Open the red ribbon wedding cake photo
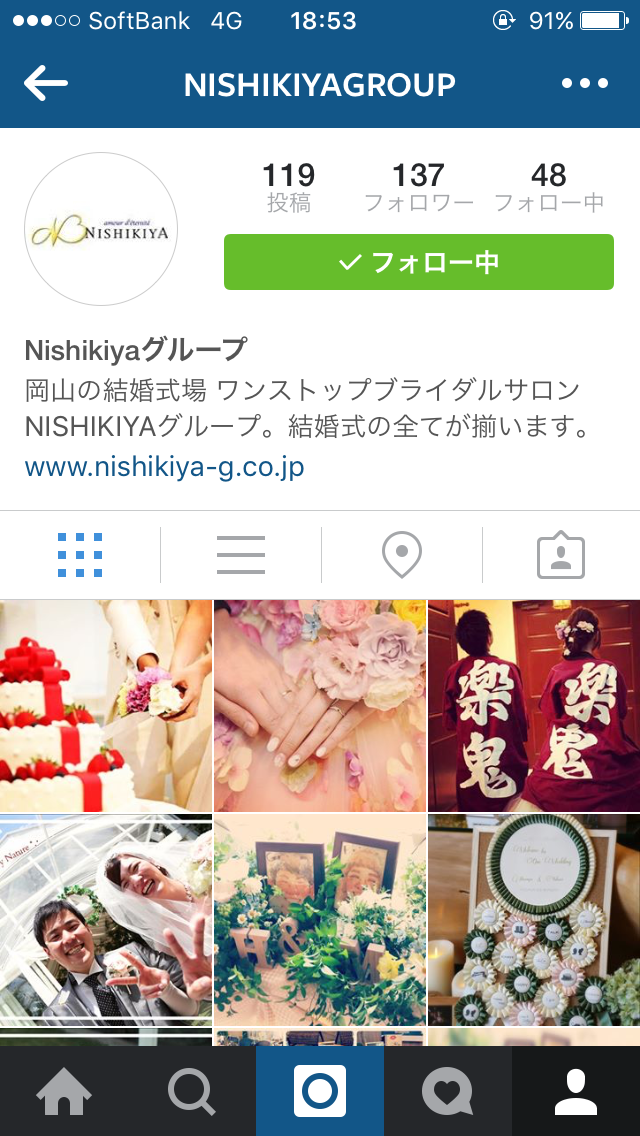Viewport: 640px width, 1136px height. (106, 706)
